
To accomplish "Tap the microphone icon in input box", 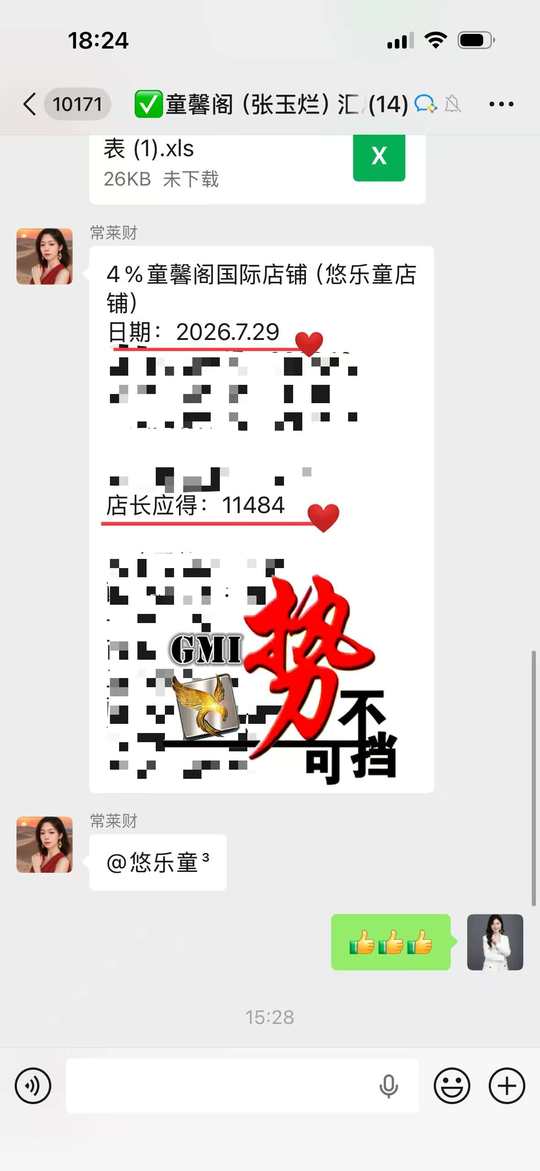I will pos(388,1086).
